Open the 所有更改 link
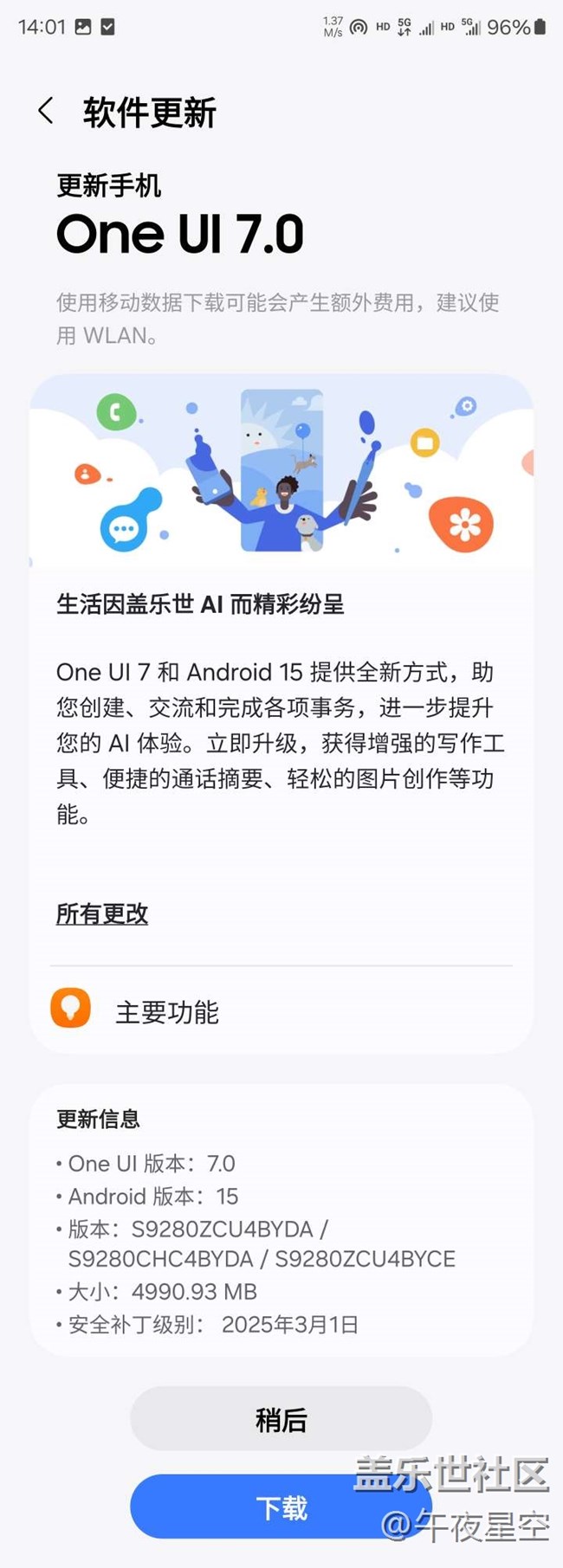The width and height of the screenshot is (563, 1568). (x=102, y=914)
